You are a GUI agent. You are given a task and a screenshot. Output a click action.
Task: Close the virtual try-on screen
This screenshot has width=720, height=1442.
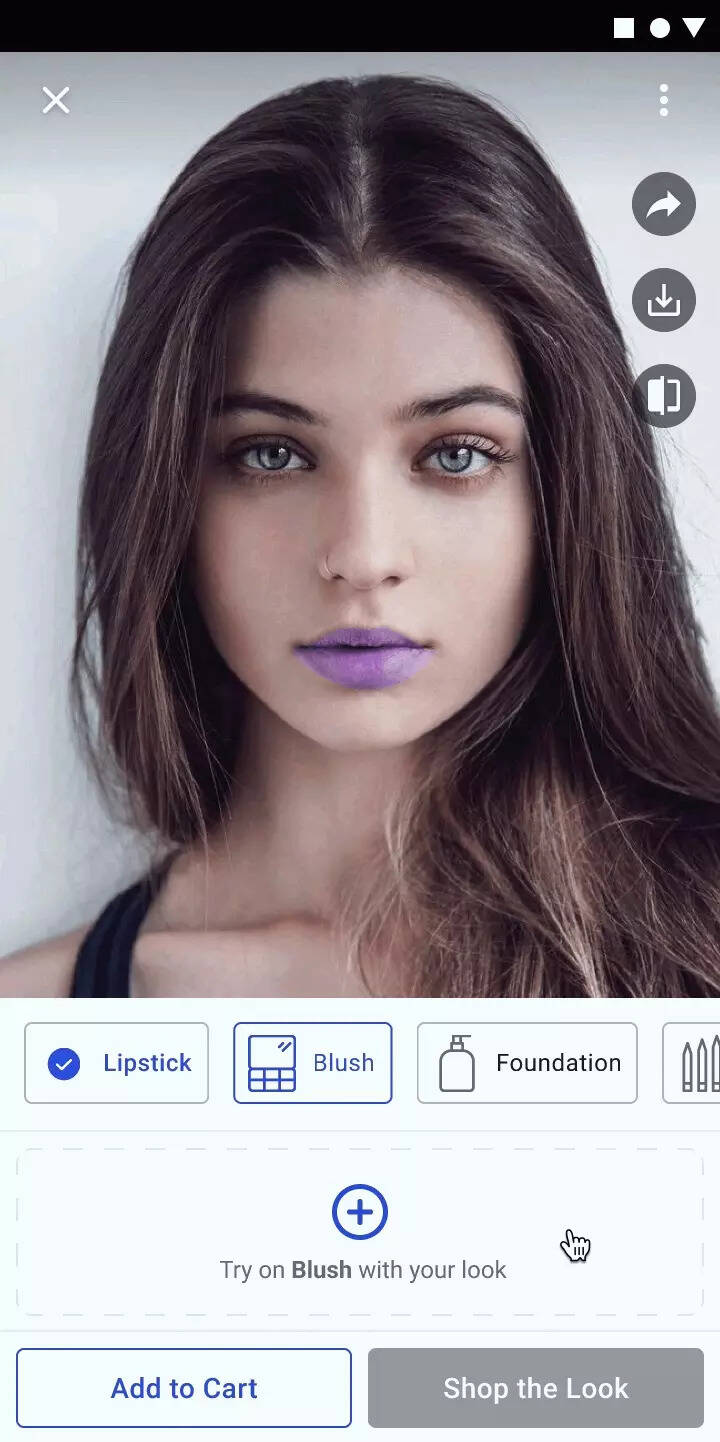click(56, 100)
